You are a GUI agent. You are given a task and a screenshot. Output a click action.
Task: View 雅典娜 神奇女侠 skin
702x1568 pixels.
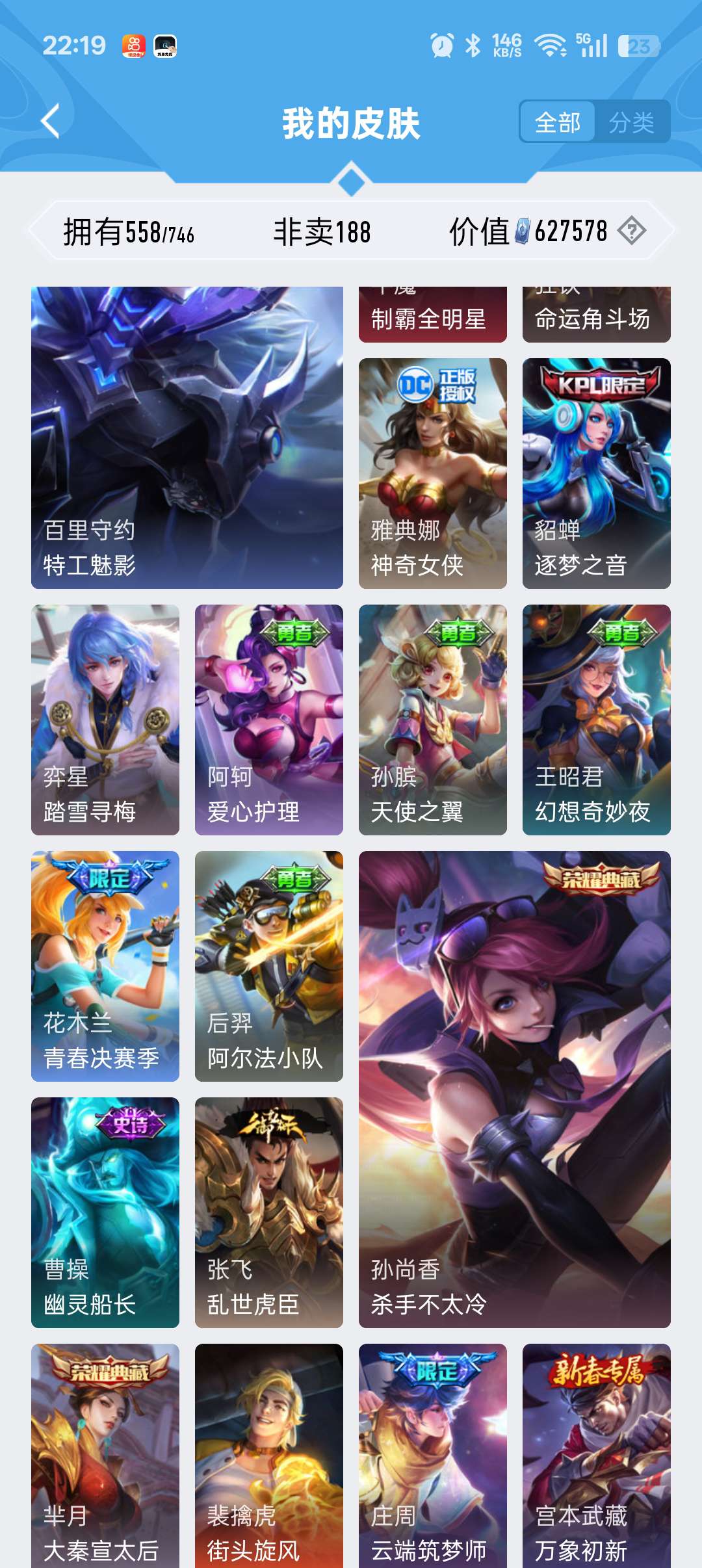(x=432, y=473)
